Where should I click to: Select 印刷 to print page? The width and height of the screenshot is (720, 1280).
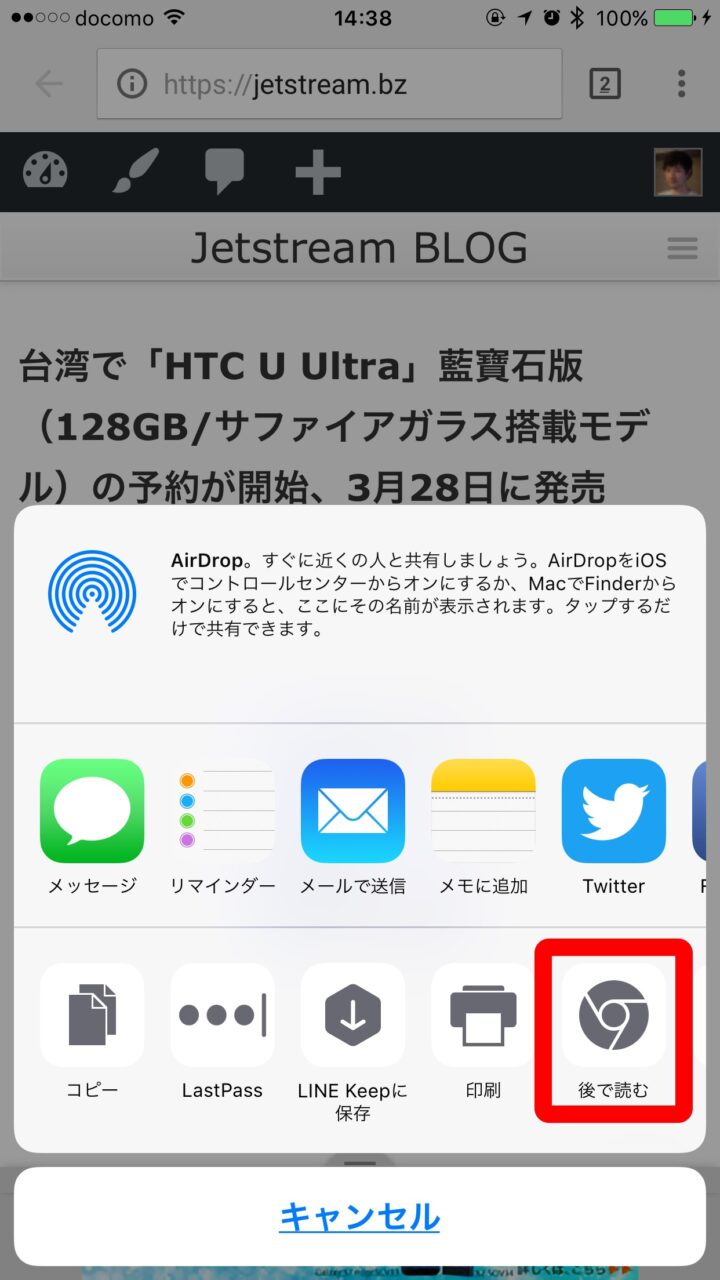(483, 1015)
